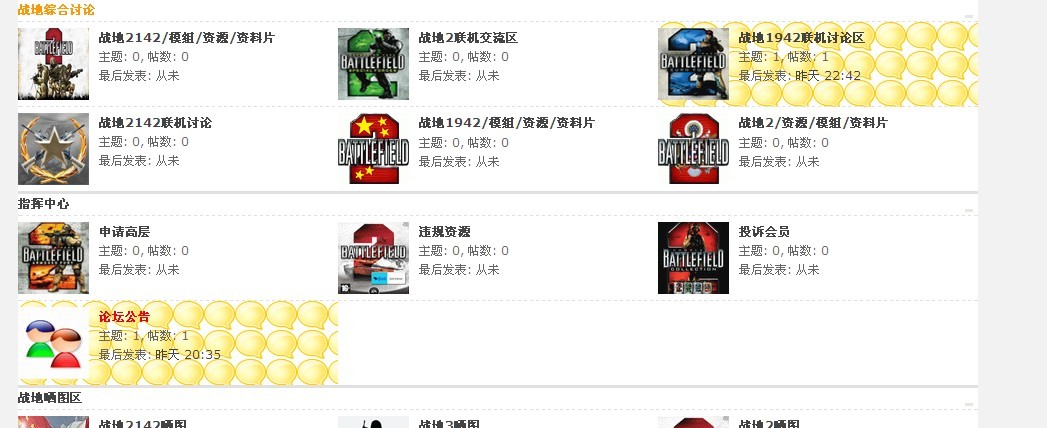Open the 战地1942联机讨论区 forum
The width and height of the screenshot is (1047, 428).
coord(800,38)
